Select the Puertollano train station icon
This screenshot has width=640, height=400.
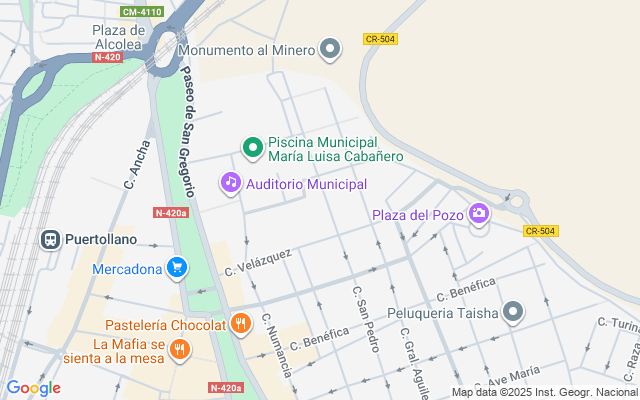point(50,240)
